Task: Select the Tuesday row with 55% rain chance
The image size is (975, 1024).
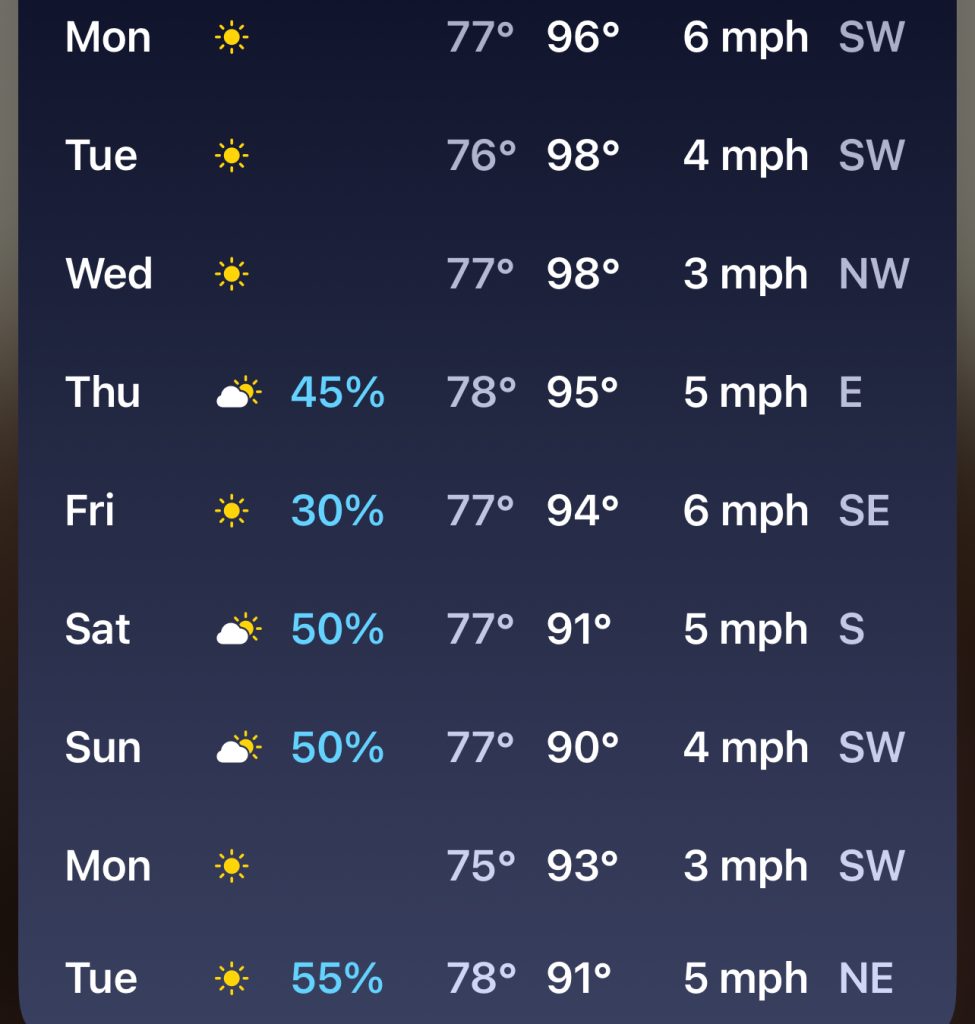Action: 487,978
